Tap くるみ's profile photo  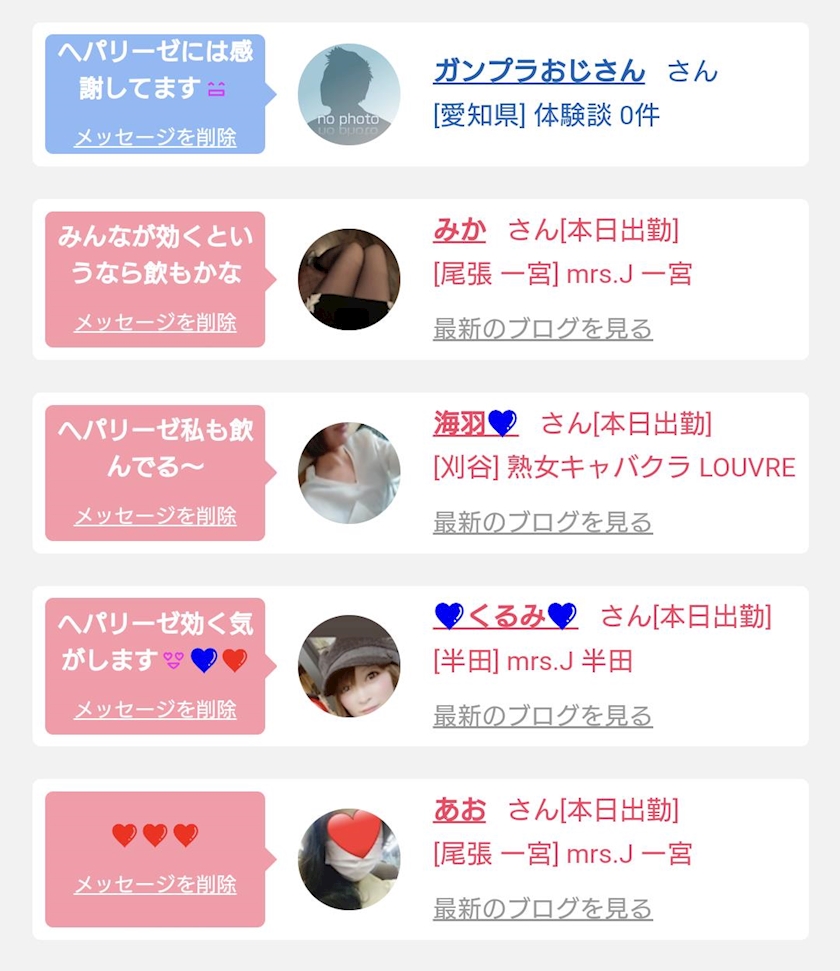tap(349, 666)
